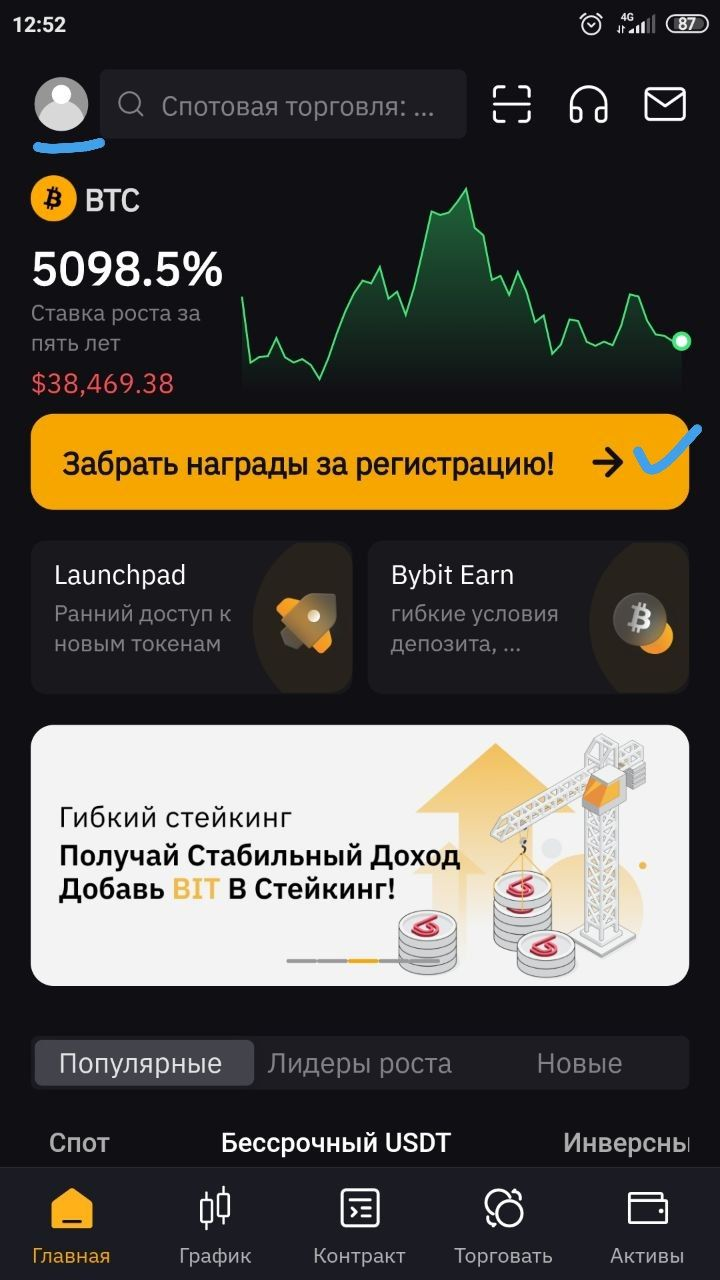Switch to the Новые tab

pos(579,1063)
